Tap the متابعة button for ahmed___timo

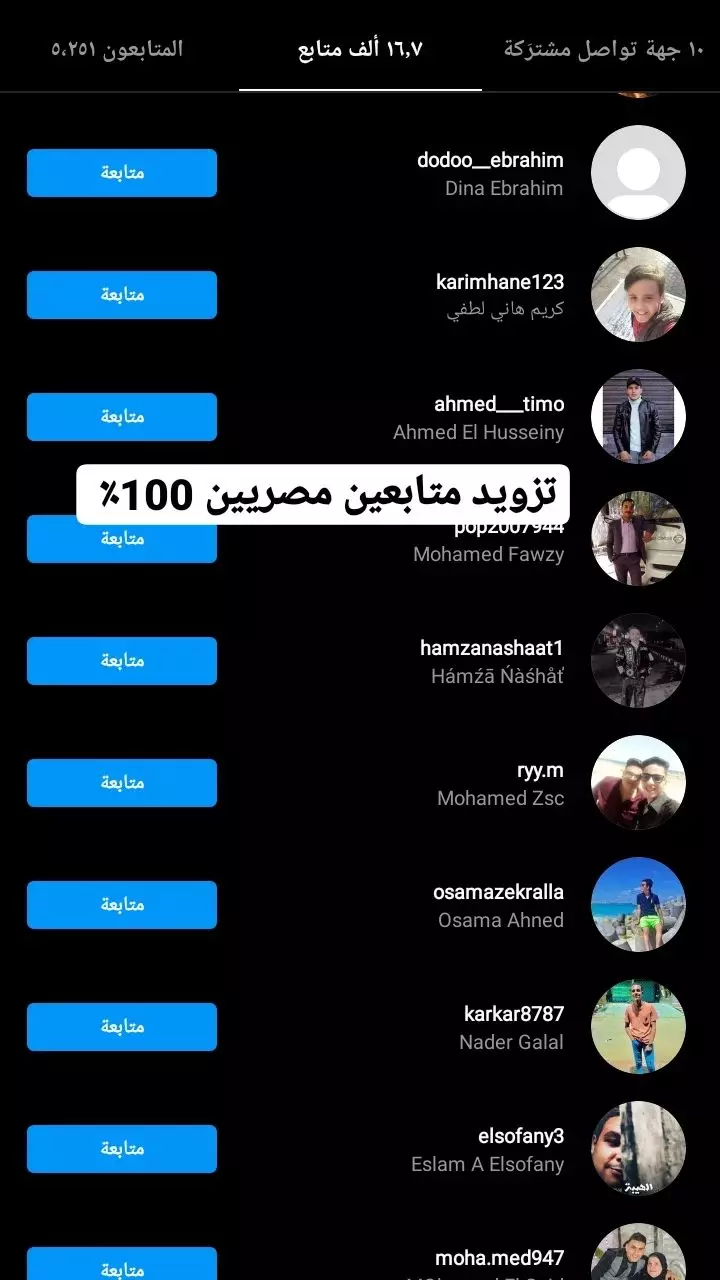121,416
